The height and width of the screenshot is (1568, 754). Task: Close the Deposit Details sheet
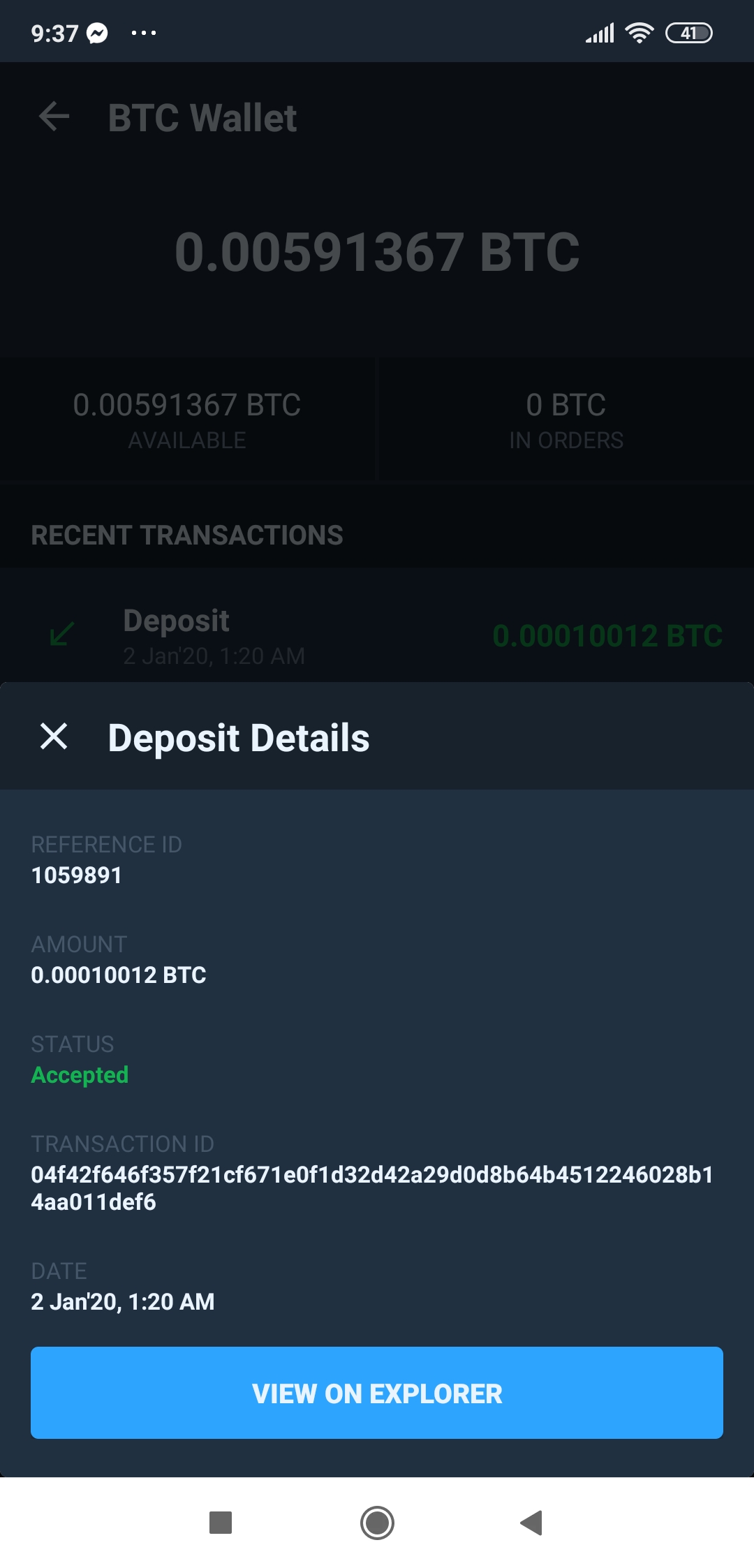[x=54, y=737]
